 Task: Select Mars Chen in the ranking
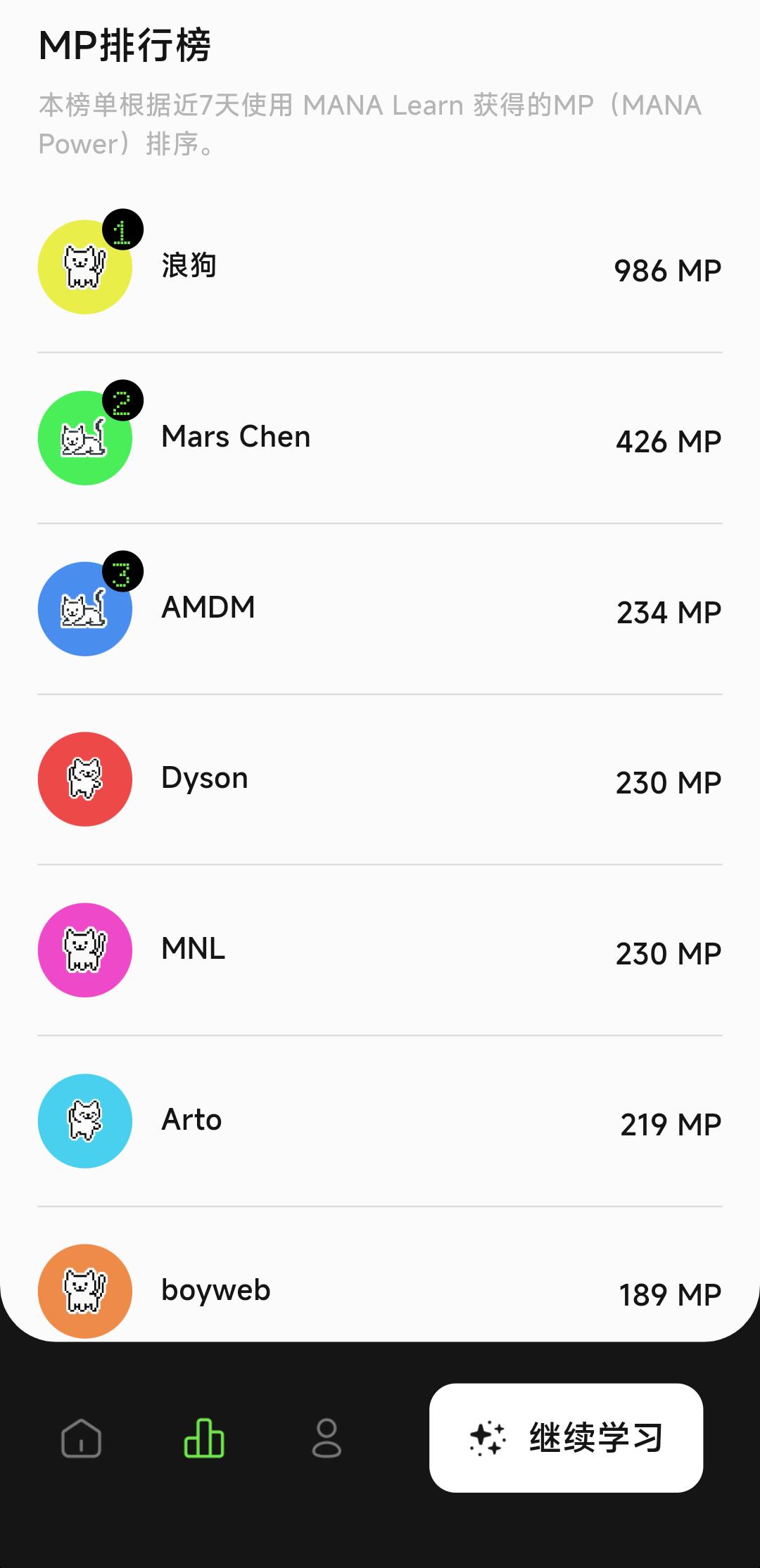[x=380, y=438]
